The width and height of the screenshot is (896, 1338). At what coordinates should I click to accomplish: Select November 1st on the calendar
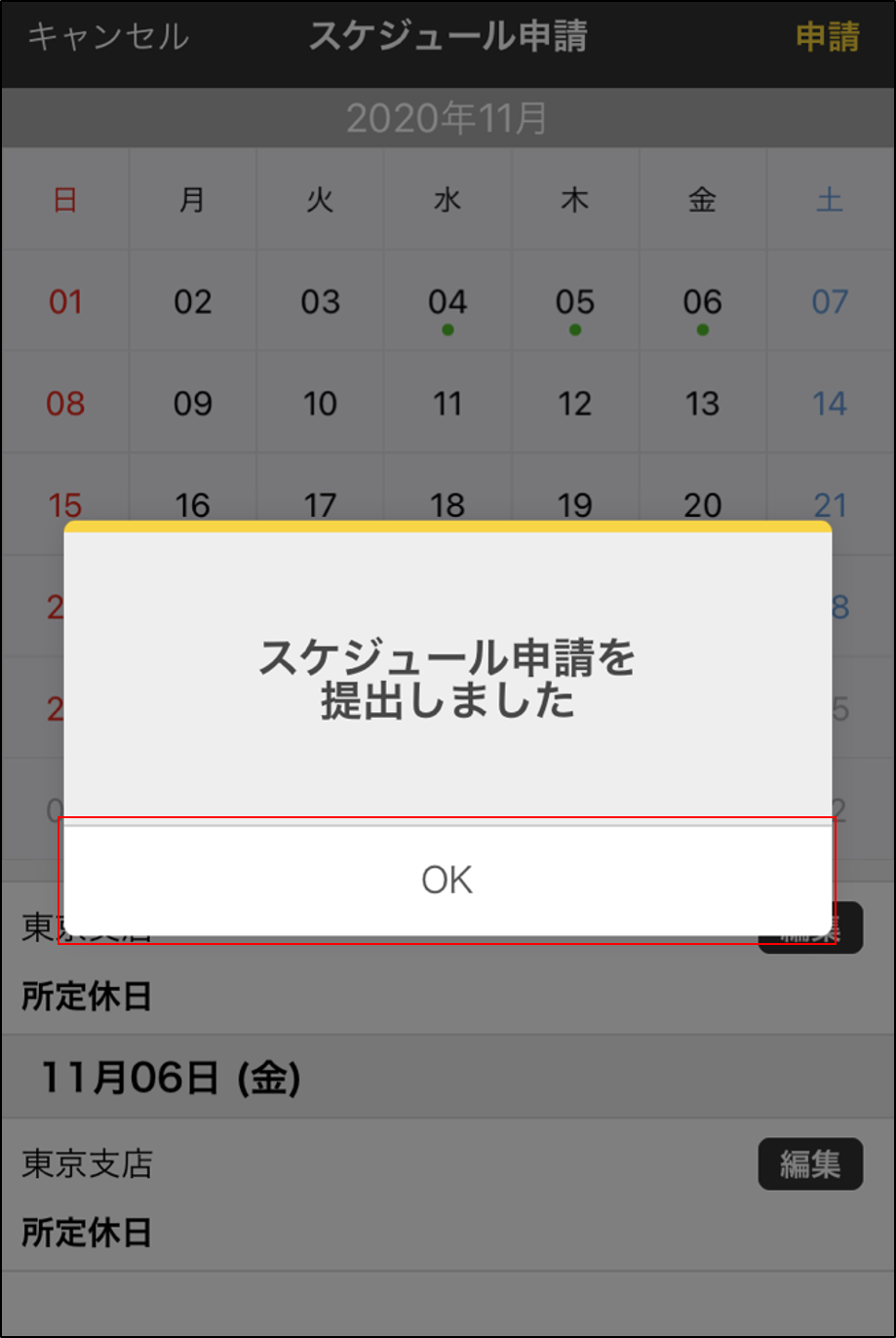point(64,300)
